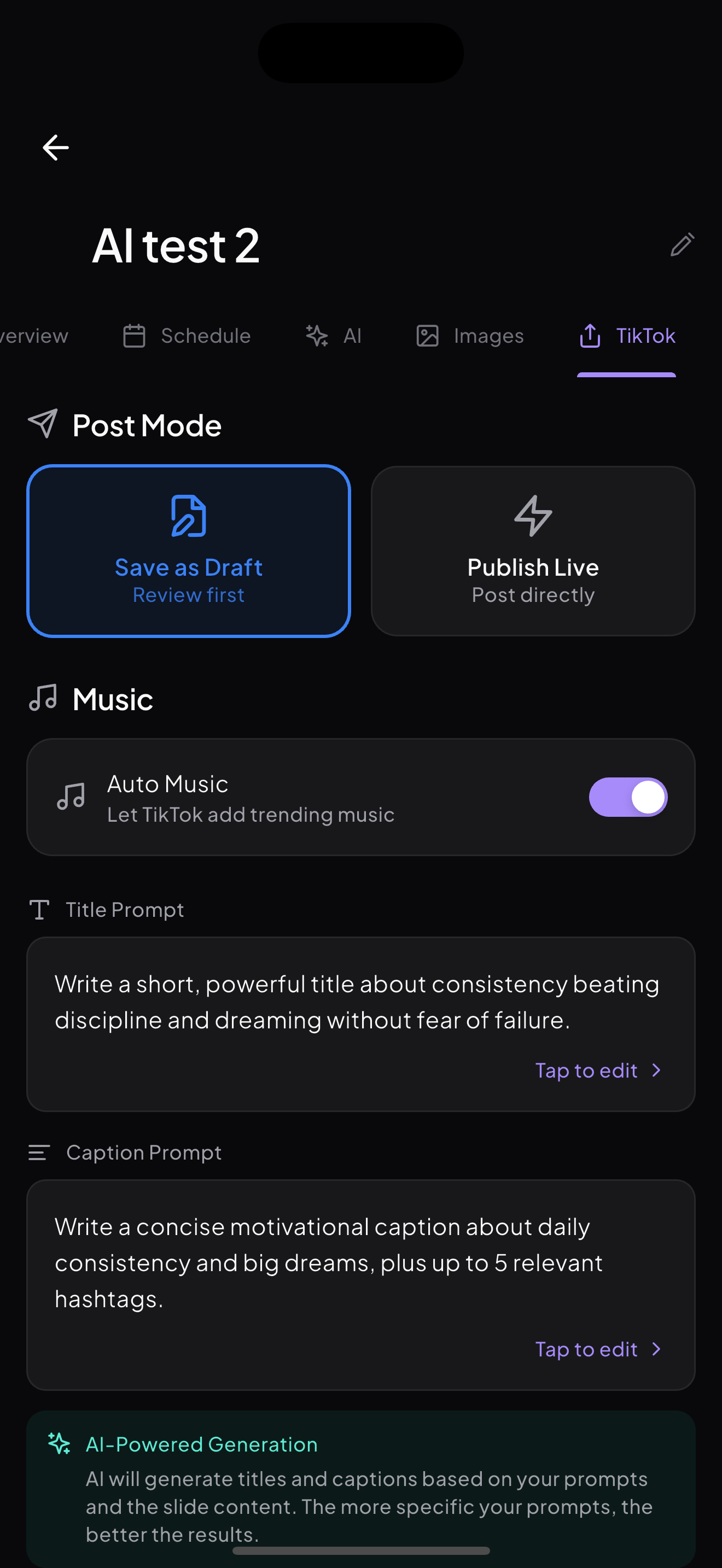
Task: Disable the Auto Music switch
Action: 628,797
